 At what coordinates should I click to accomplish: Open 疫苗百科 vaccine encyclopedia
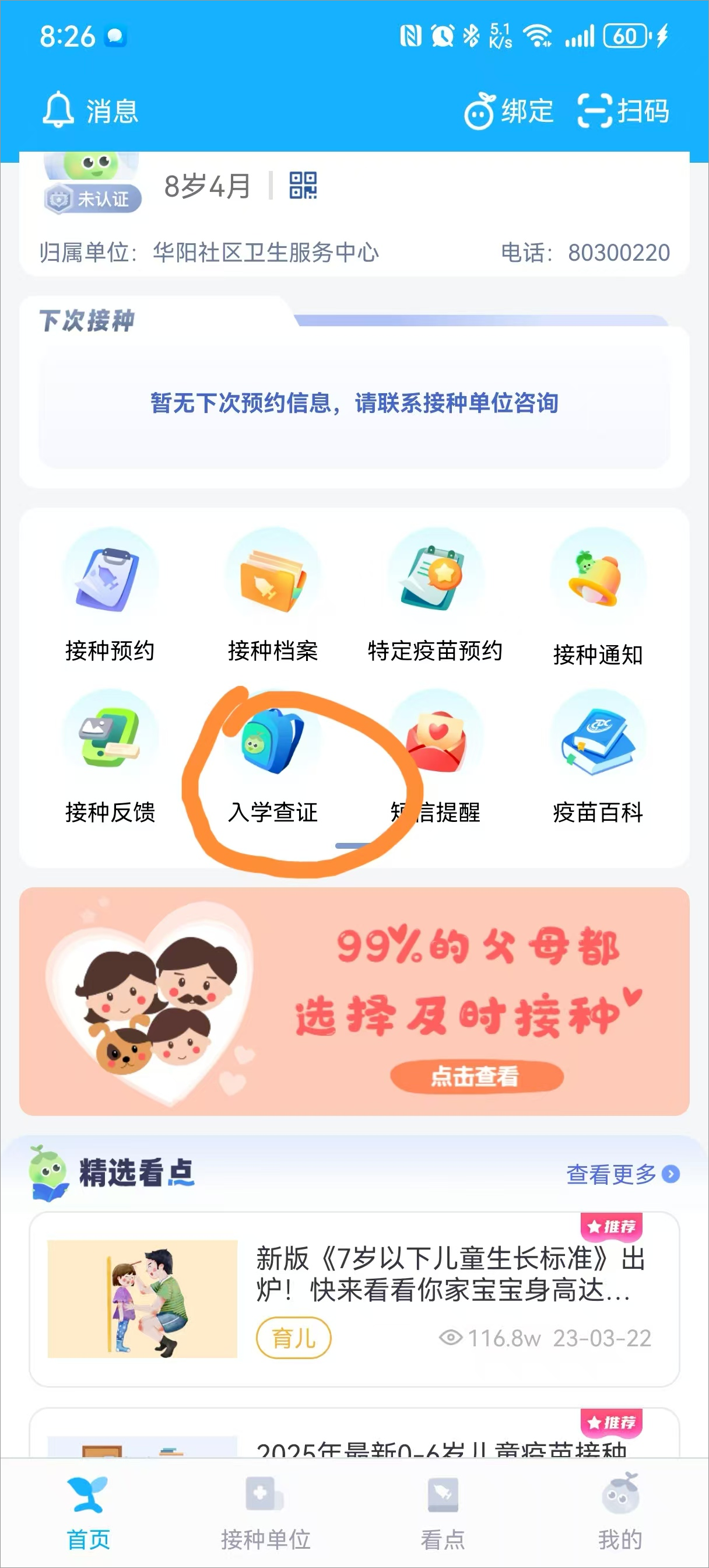pos(598,757)
